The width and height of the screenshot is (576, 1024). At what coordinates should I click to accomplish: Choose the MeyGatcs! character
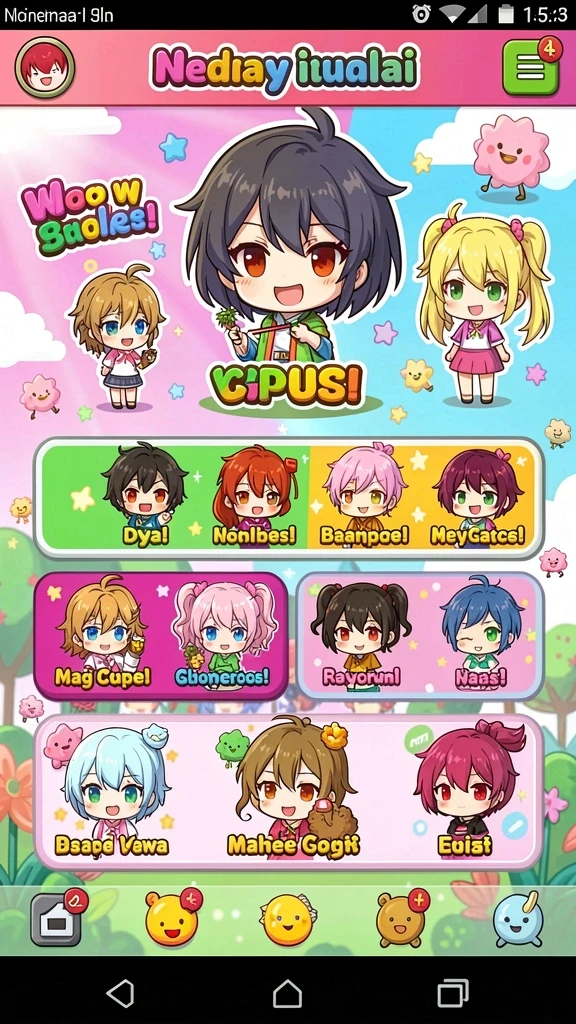pos(477,496)
